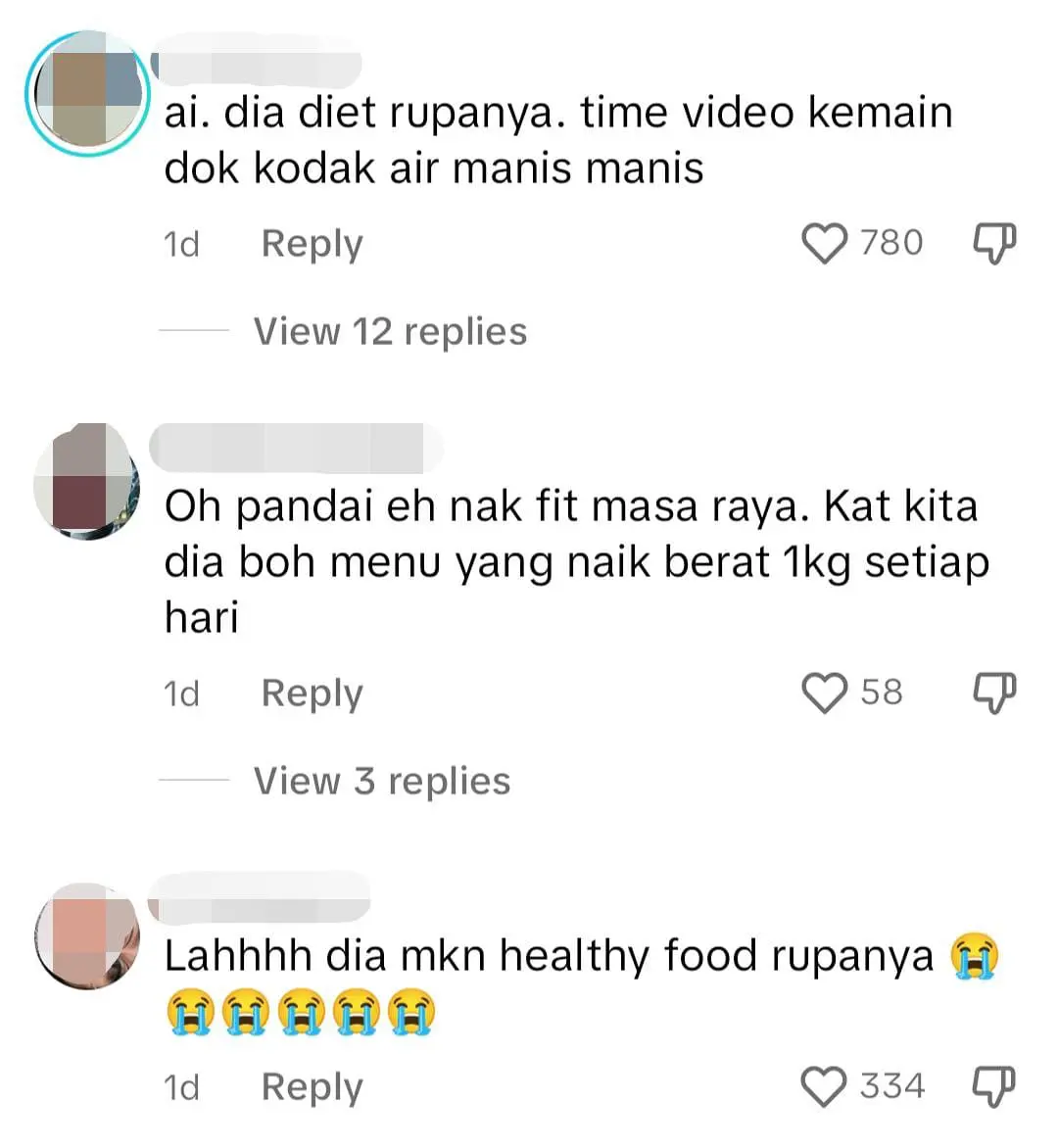Viewport: 1058px width, 1148px height.
Task: Dislike the 'dia diet rupanya' comment
Action: [993, 243]
